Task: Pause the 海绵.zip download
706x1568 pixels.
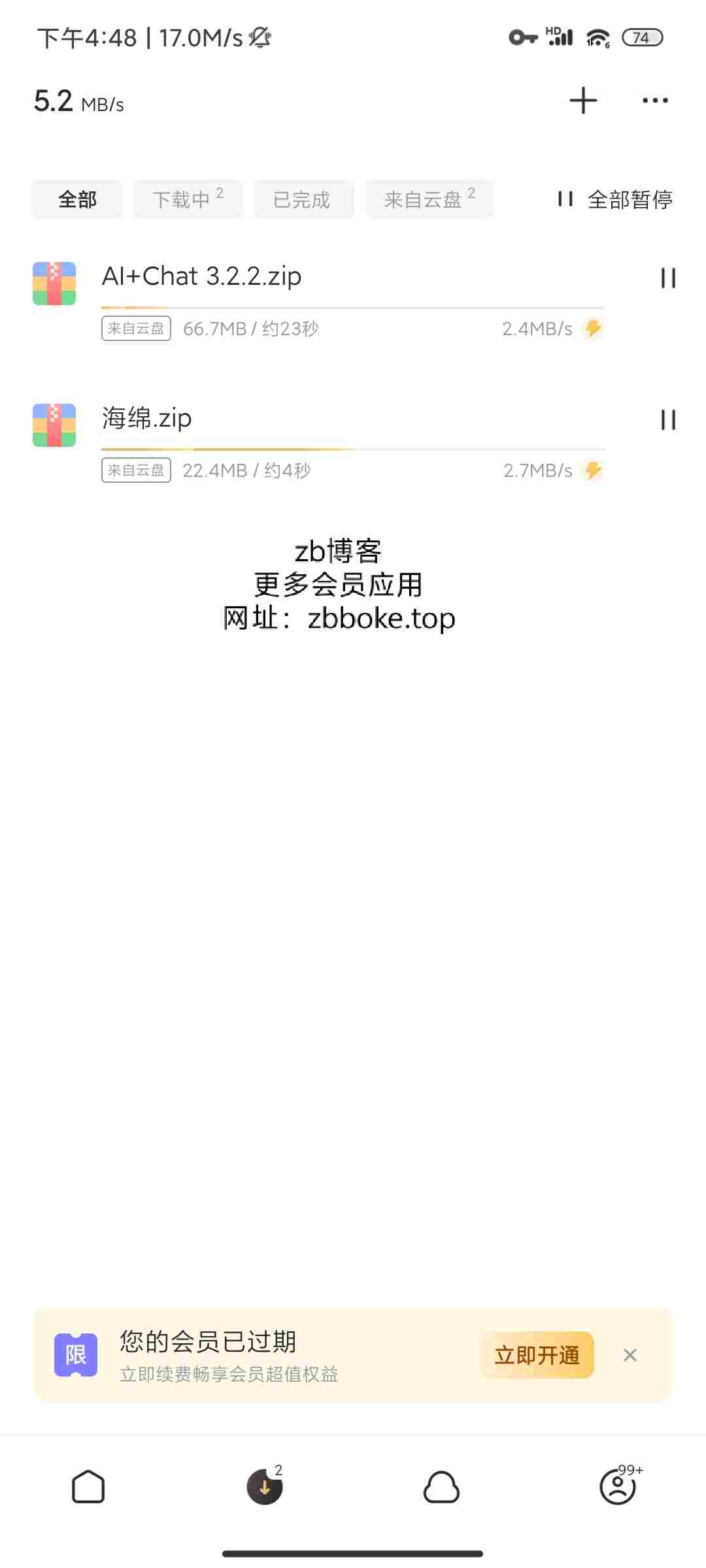Action: pos(667,419)
